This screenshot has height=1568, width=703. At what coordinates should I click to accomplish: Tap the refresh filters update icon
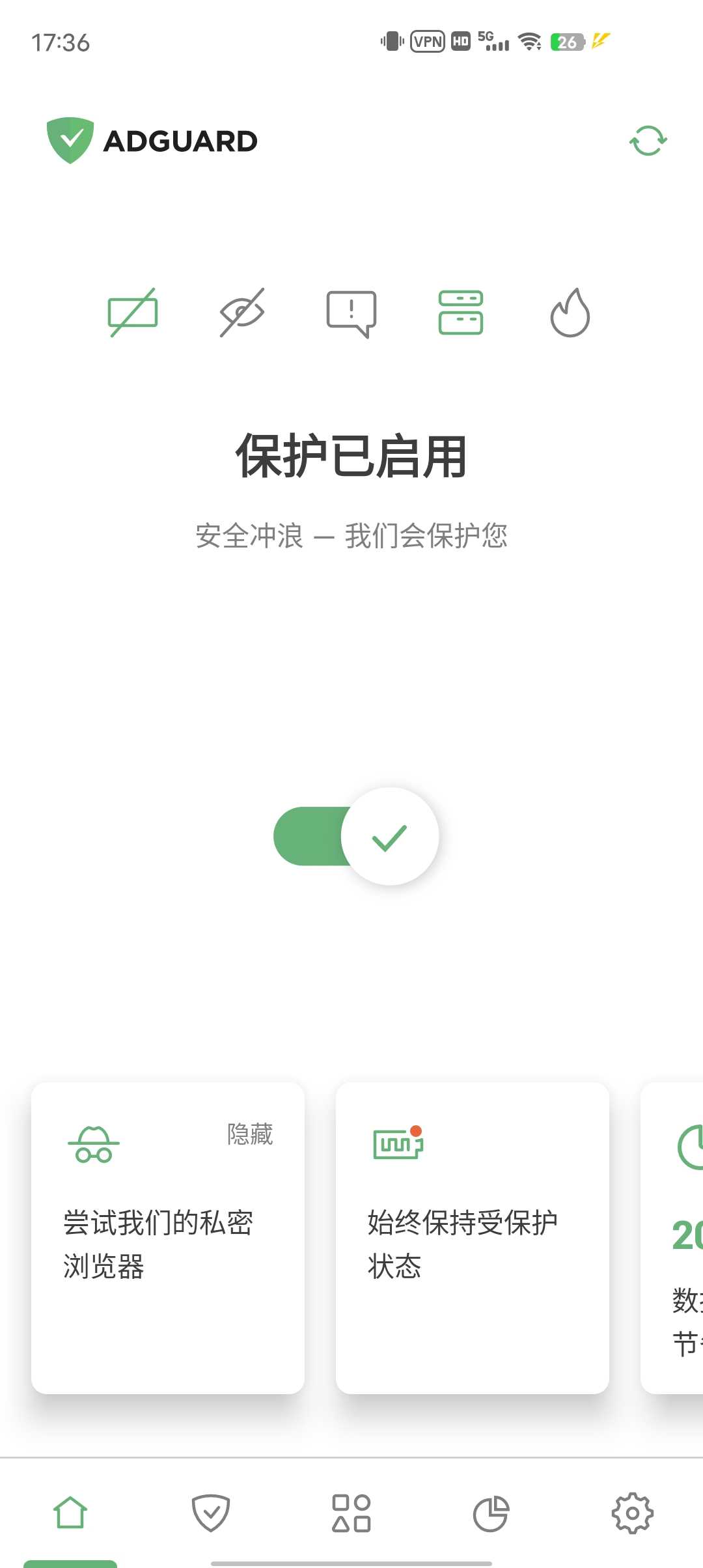pos(648,141)
